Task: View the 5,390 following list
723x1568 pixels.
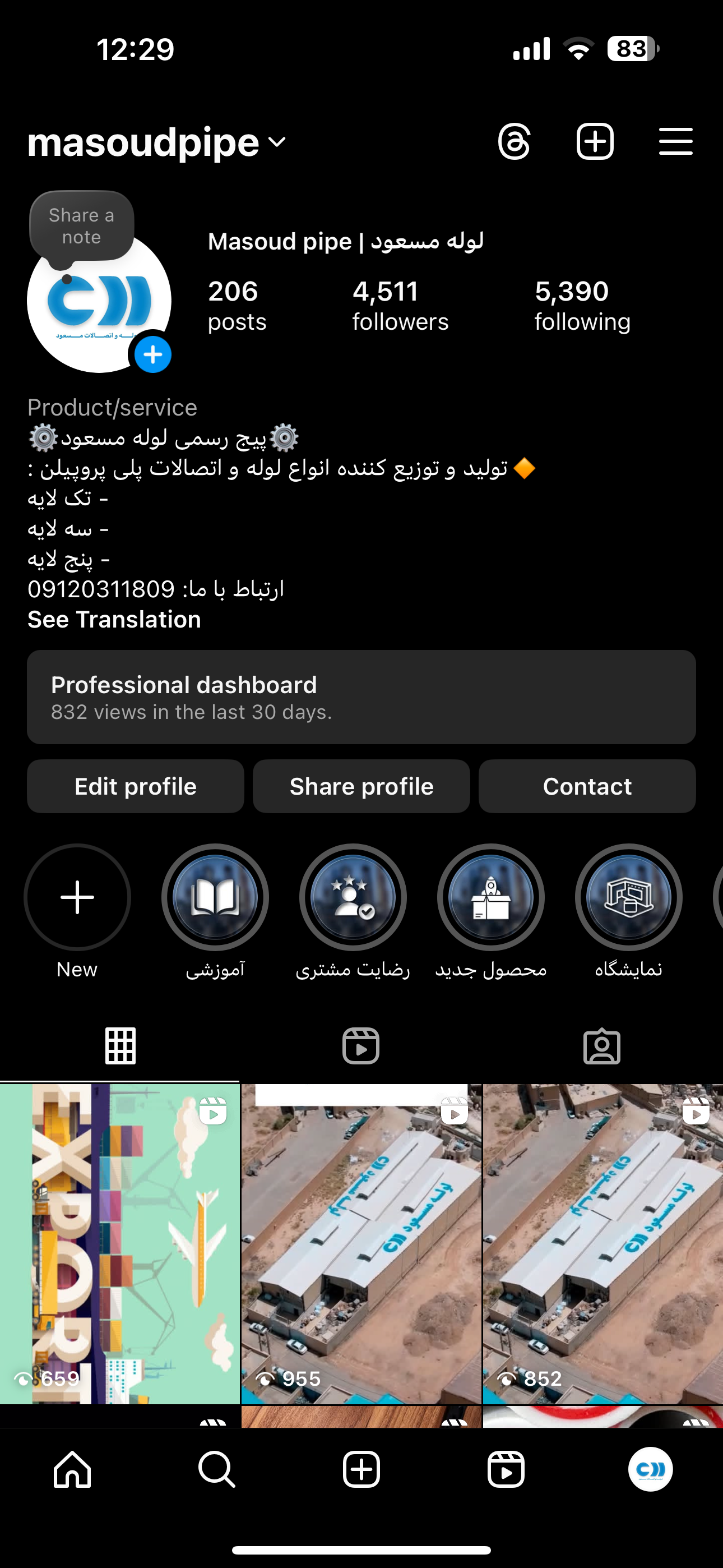Action: click(582, 306)
